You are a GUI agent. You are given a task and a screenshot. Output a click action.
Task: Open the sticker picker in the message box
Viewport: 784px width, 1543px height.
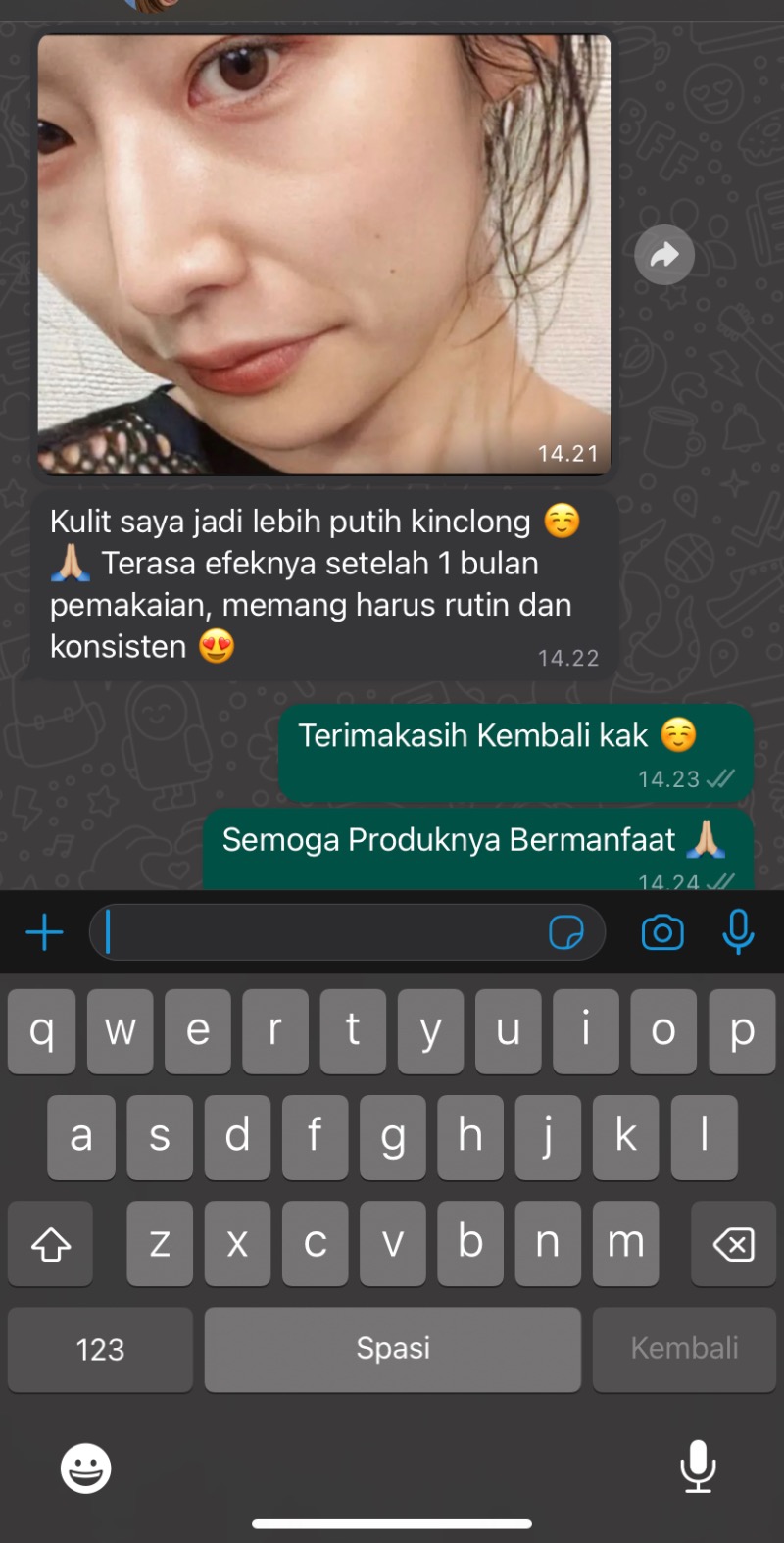point(566,932)
